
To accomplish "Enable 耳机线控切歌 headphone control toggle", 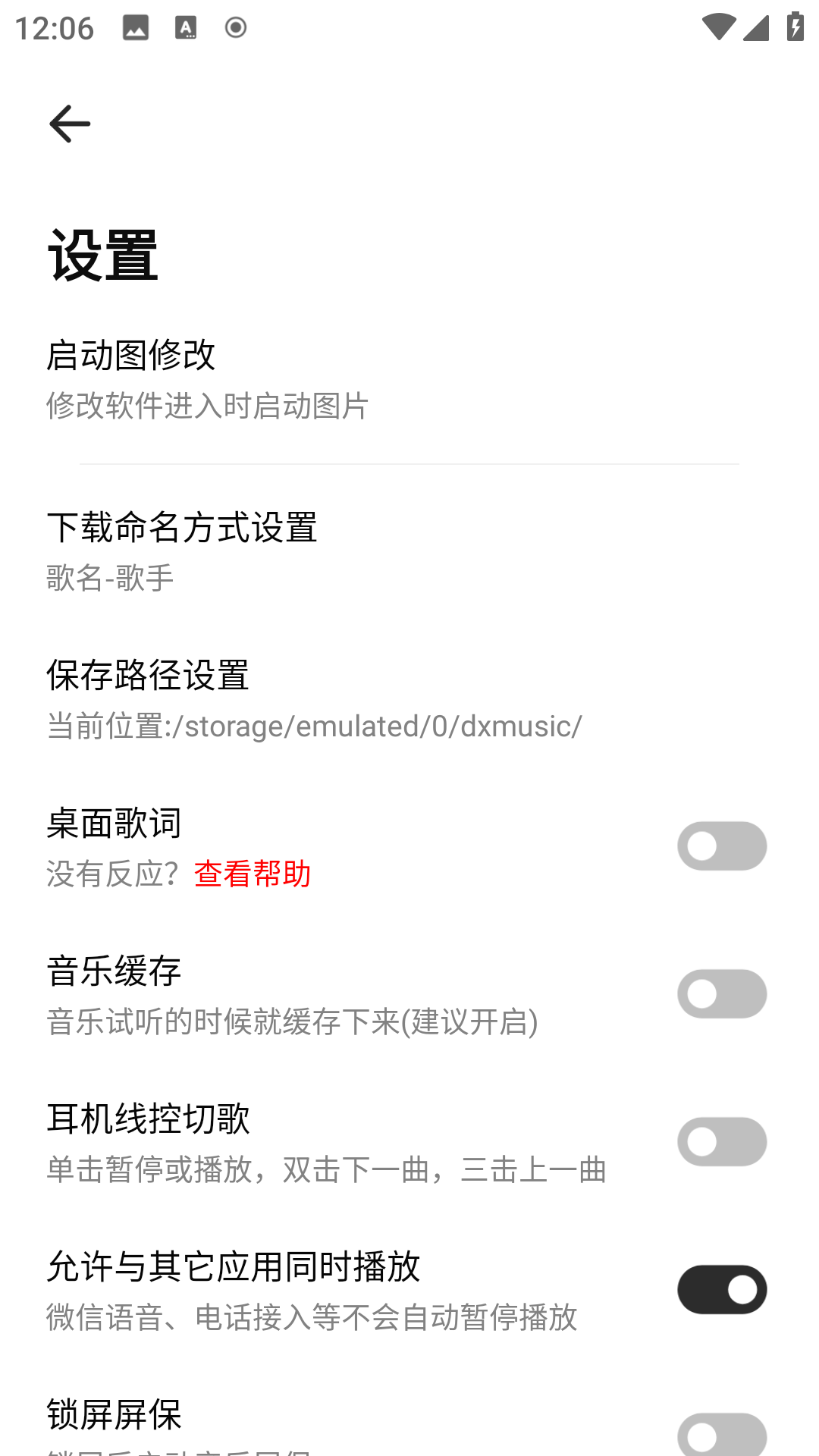I will [722, 1141].
